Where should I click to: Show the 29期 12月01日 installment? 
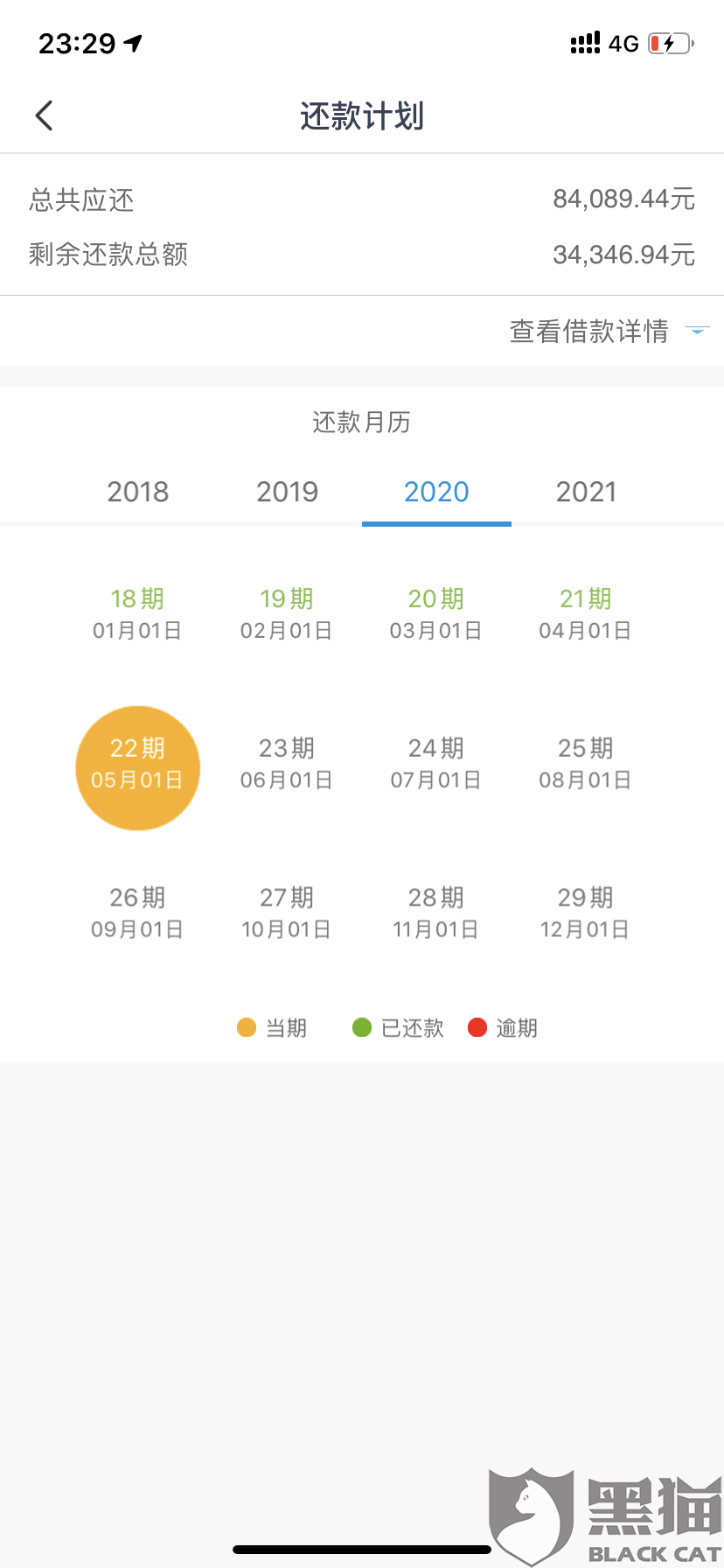[586, 913]
